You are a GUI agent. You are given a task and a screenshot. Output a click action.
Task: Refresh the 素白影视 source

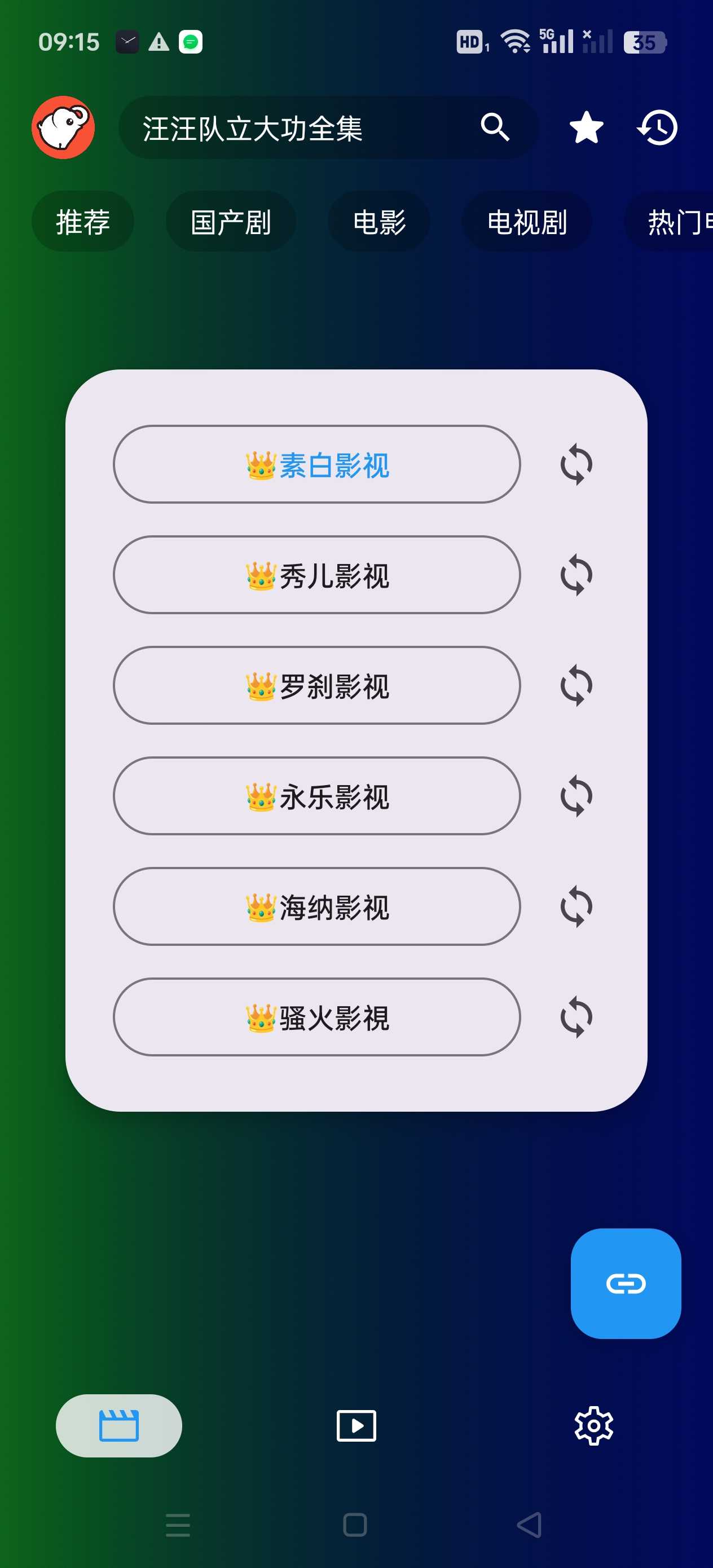coord(576,464)
